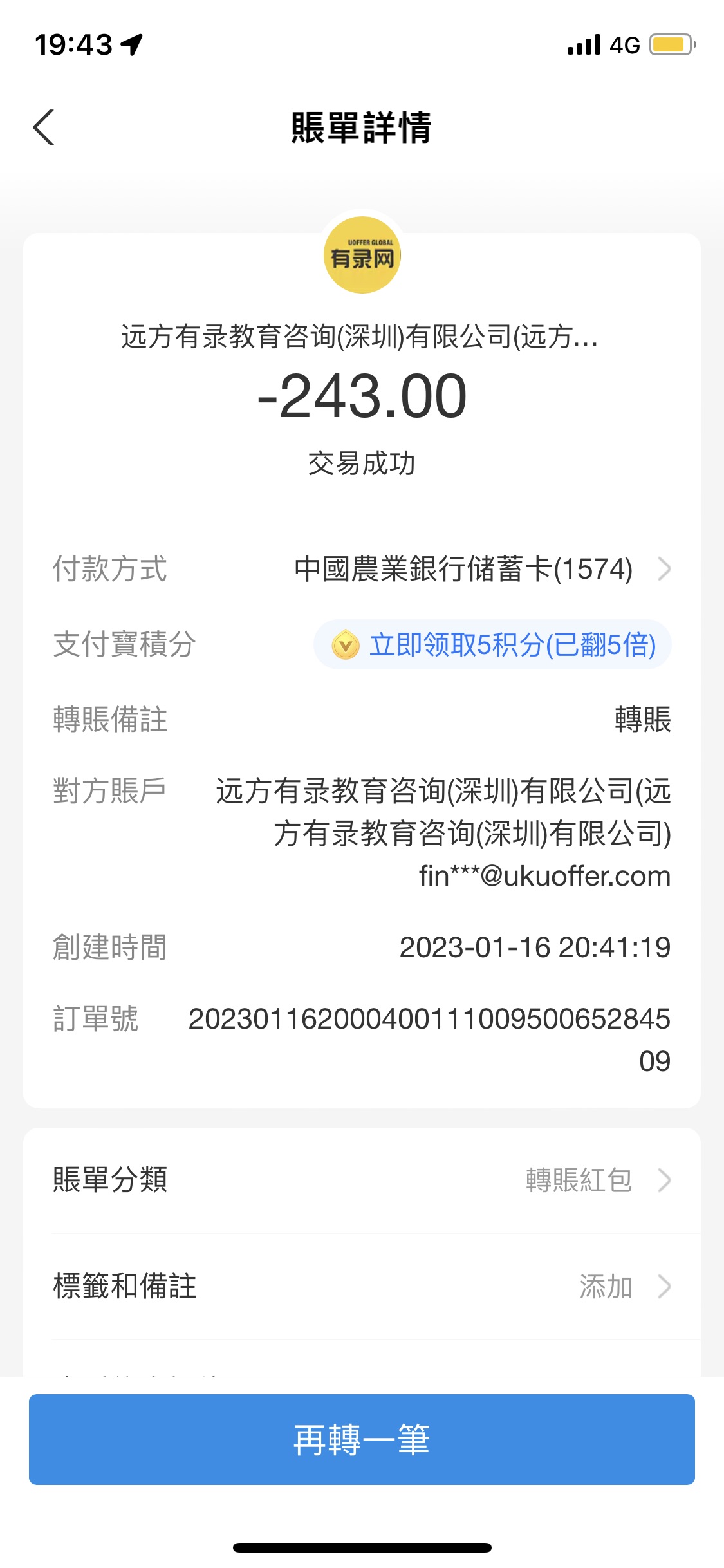Viewport: 724px width, 1568px height.
Task: Go back using the top-left arrow
Action: [44, 127]
